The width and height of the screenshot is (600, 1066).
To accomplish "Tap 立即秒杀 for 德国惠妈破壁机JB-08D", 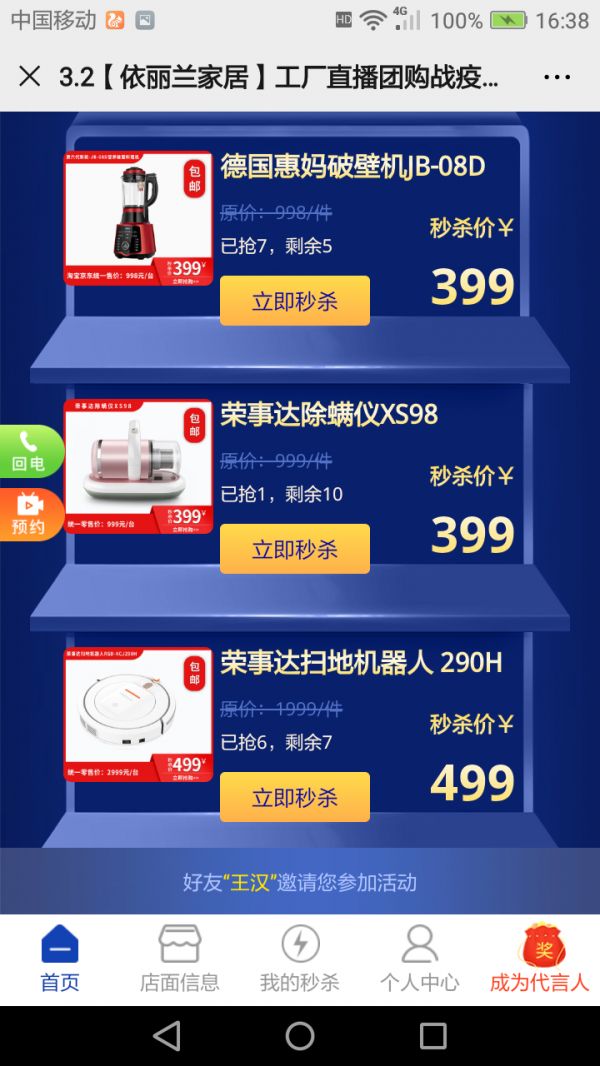I will point(295,301).
